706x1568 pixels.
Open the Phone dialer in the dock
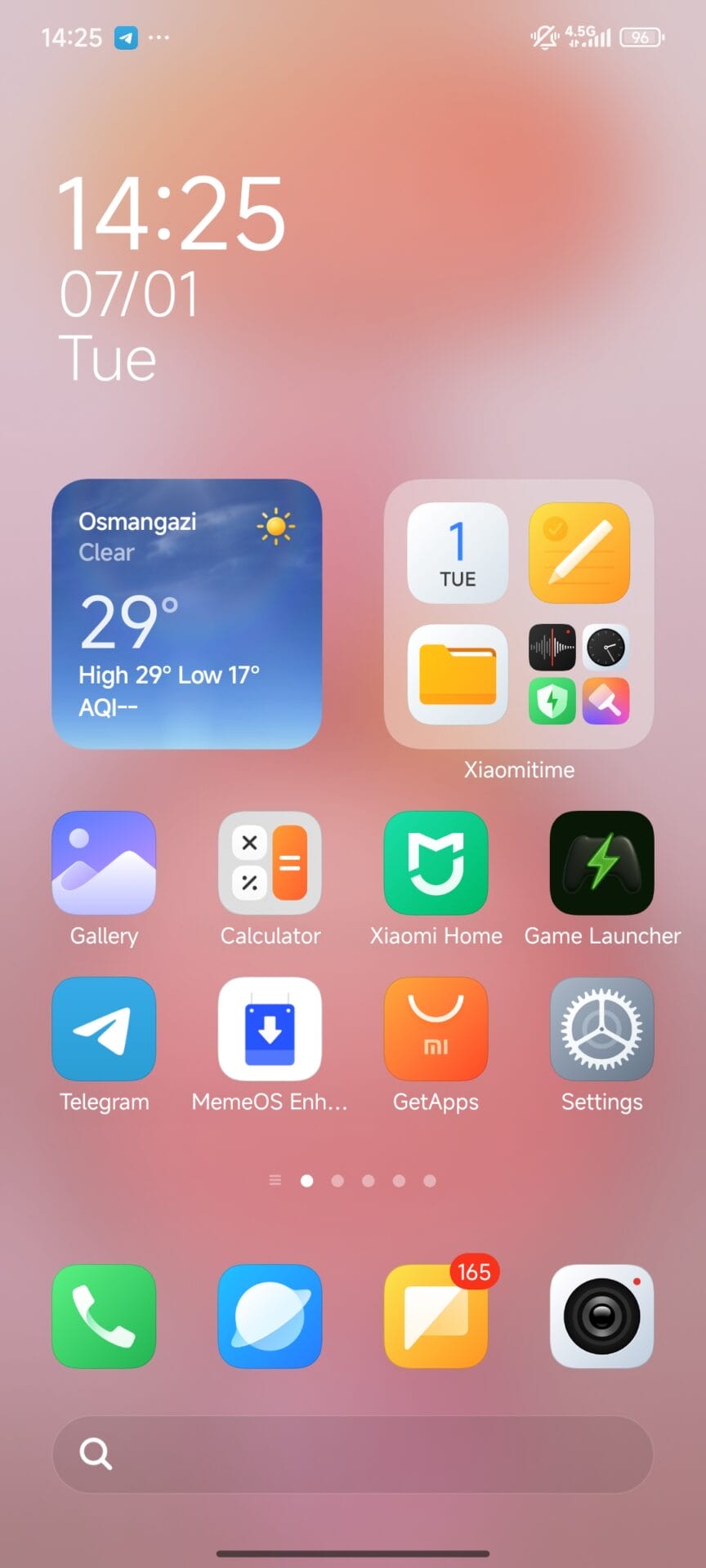pos(104,1316)
